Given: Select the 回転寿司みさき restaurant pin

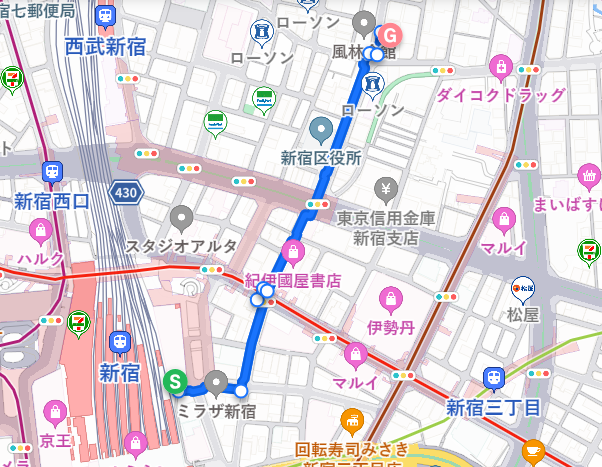Looking at the screenshot, I should [351, 420].
